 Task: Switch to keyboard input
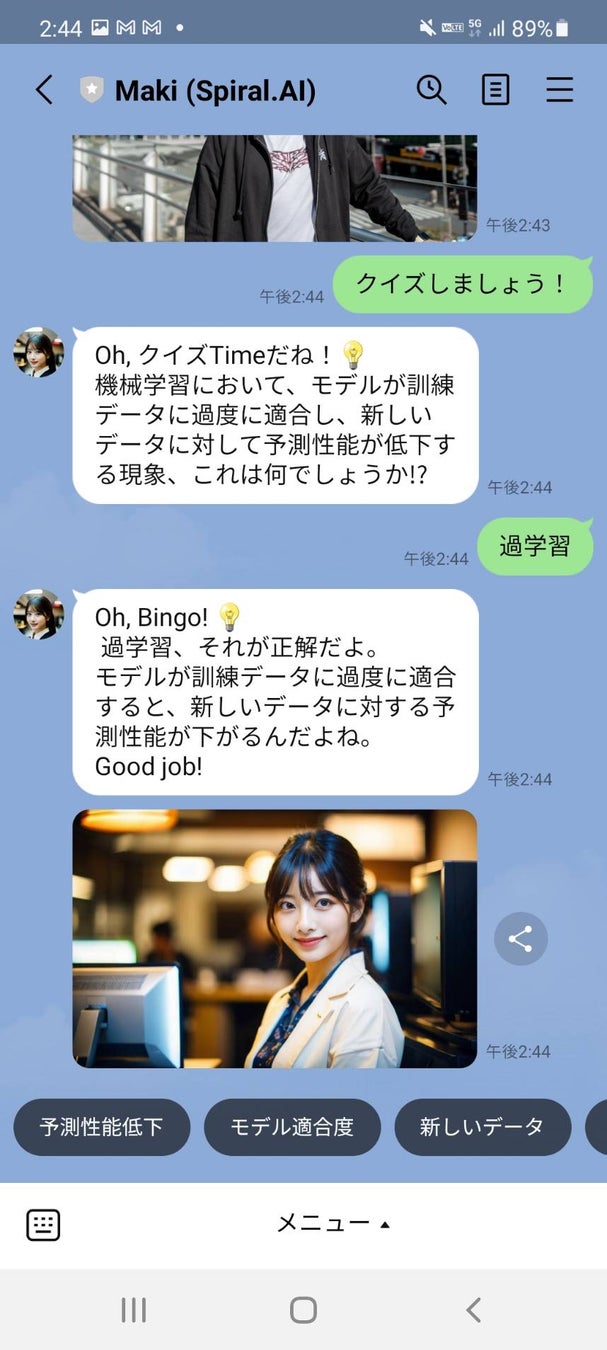43,1225
